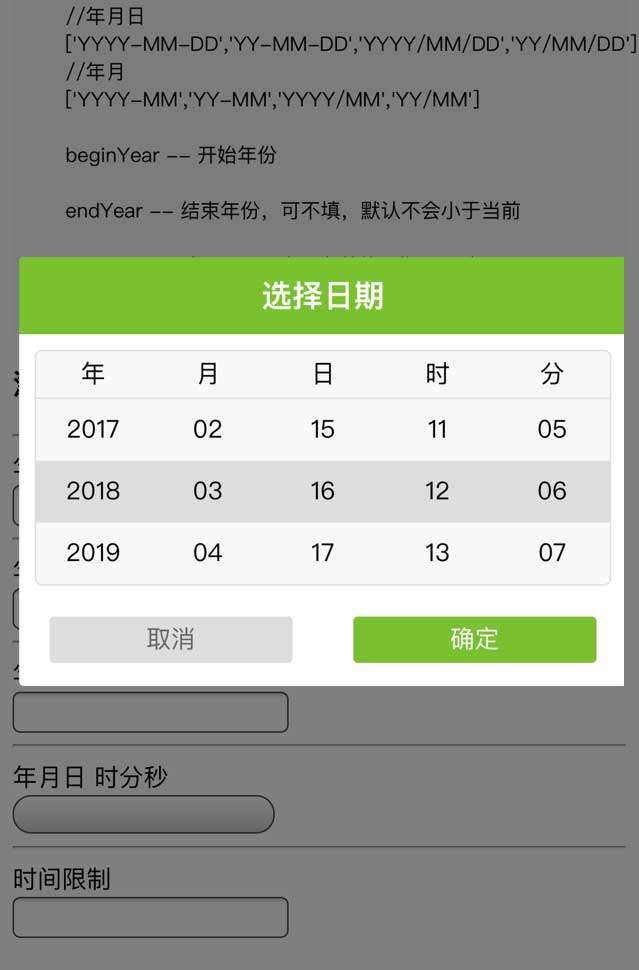Select year 2017 in the picker
This screenshot has height=970, width=639.
tap(93, 429)
